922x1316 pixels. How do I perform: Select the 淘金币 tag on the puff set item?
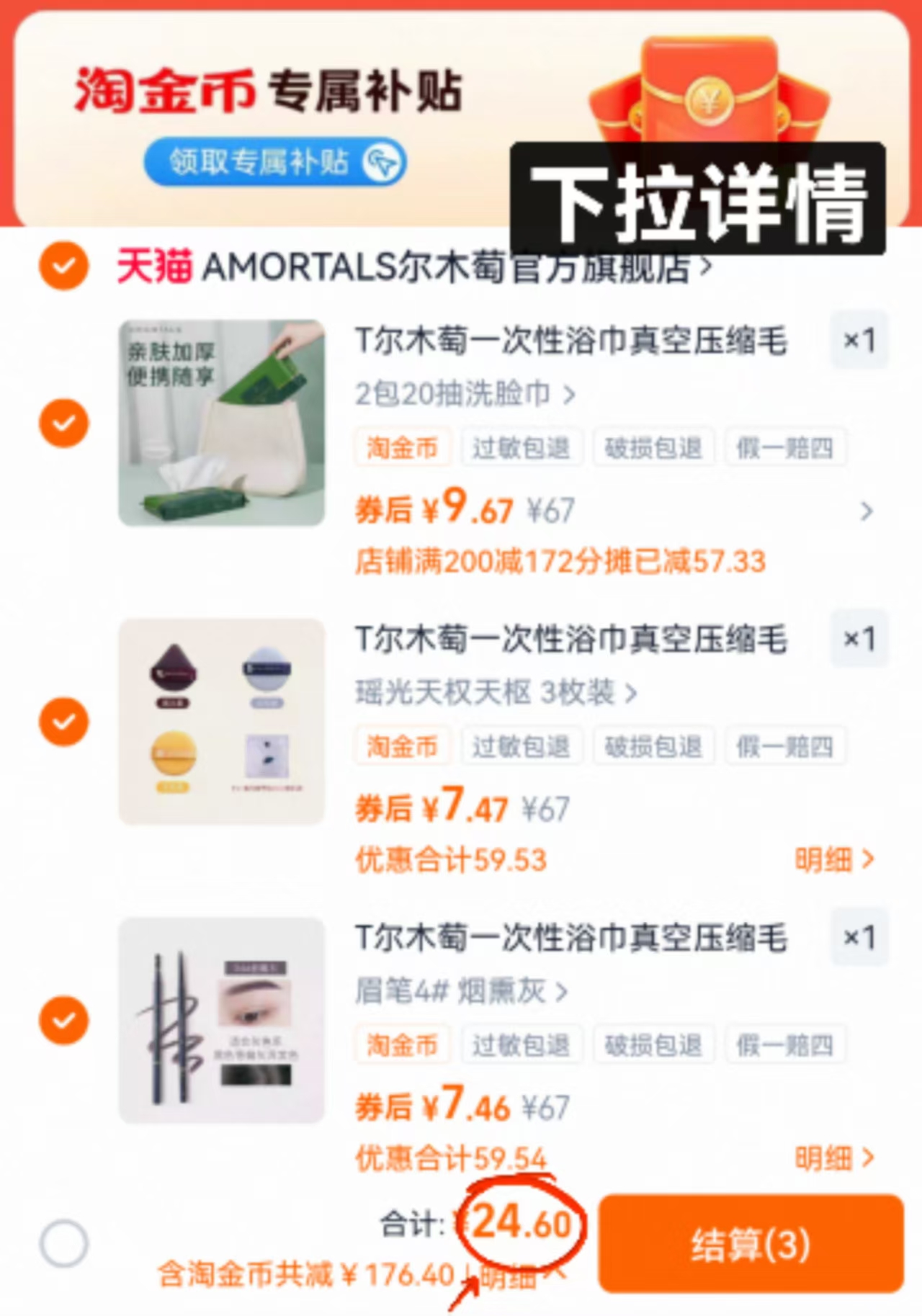[x=402, y=747]
